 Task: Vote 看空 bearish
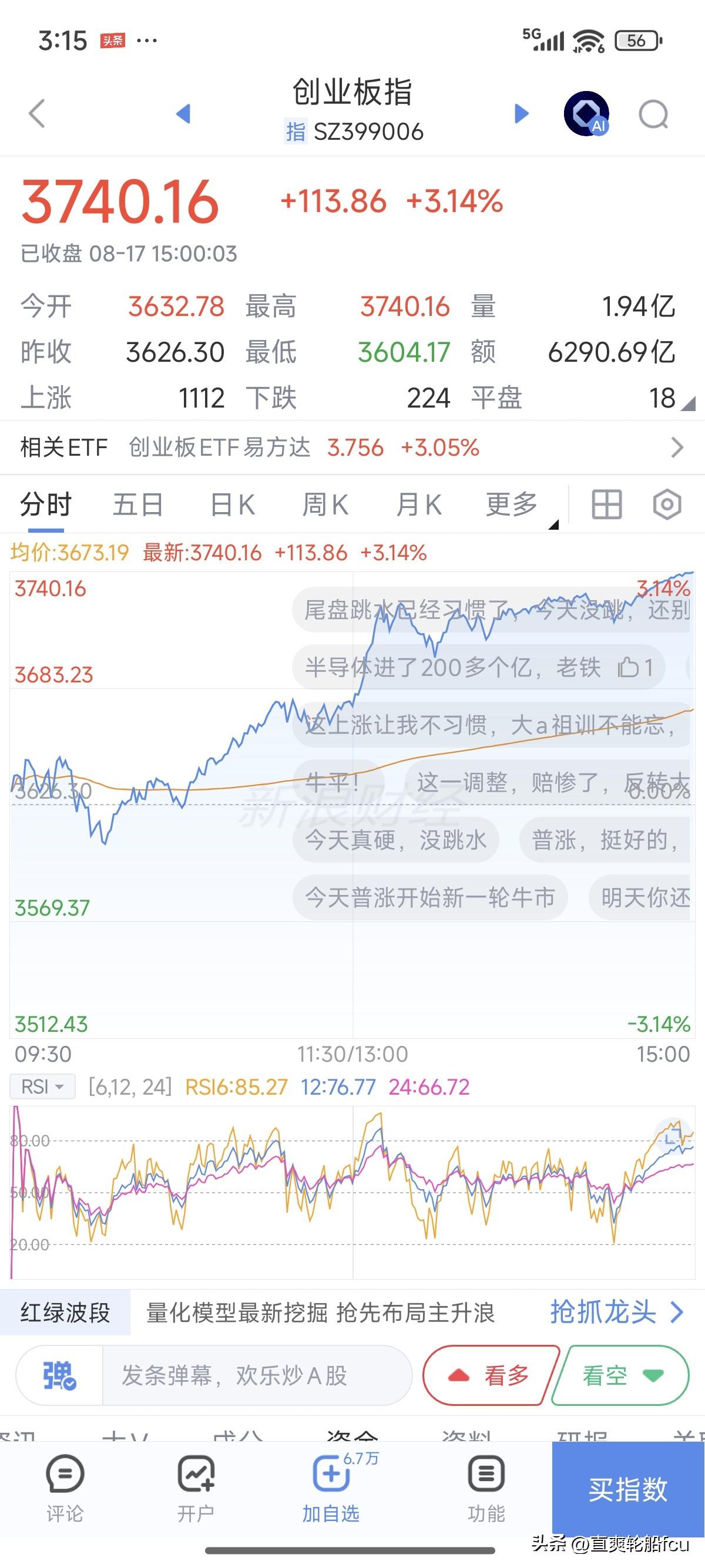[x=620, y=1375]
